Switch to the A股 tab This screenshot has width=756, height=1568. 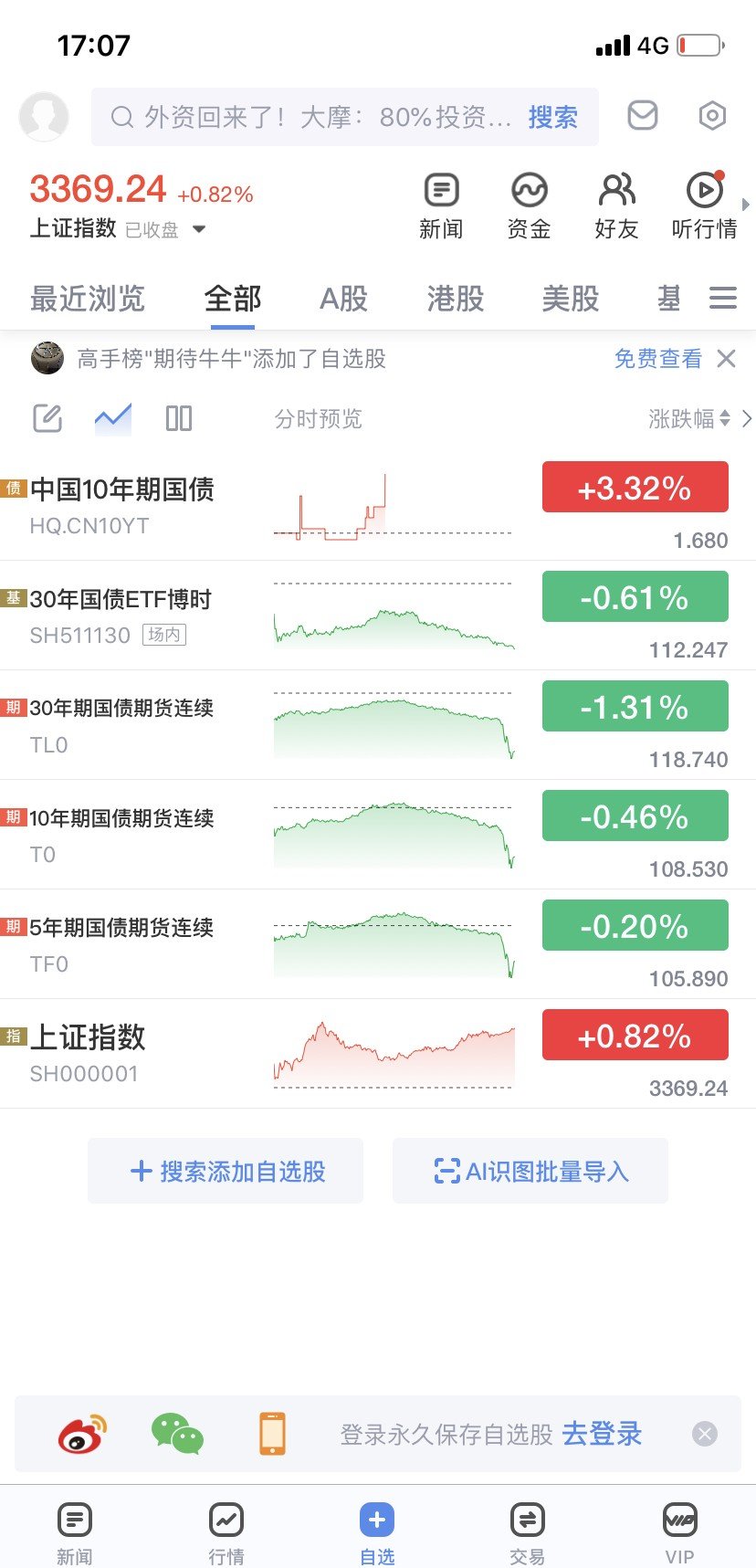[x=343, y=299]
